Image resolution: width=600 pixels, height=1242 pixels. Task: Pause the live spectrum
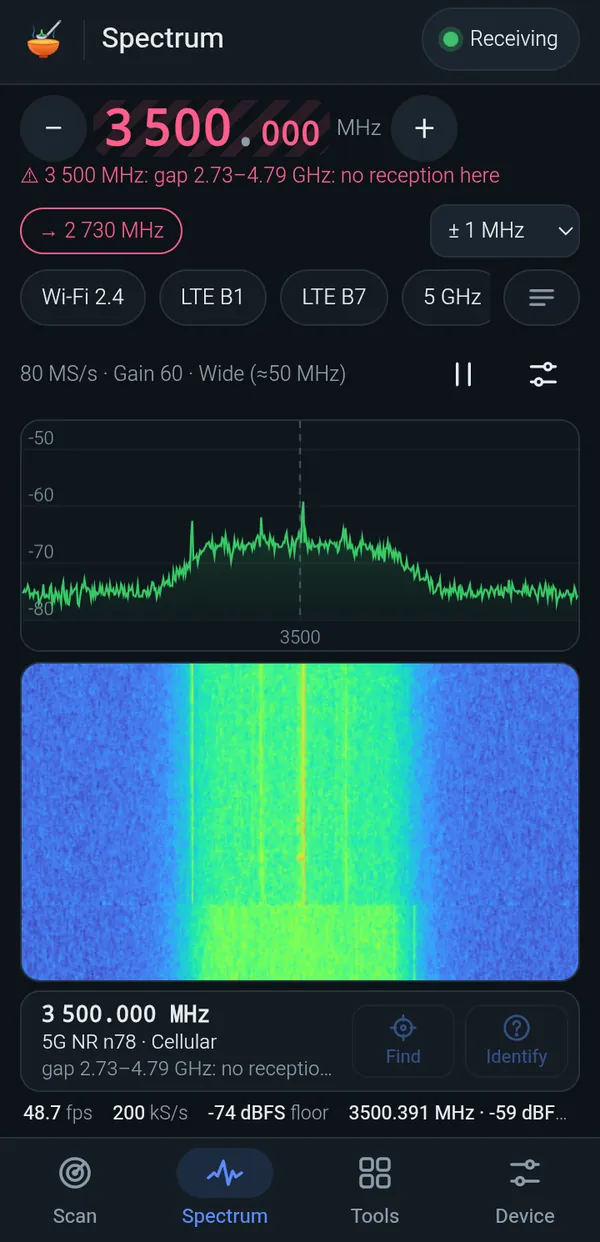(463, 374)
